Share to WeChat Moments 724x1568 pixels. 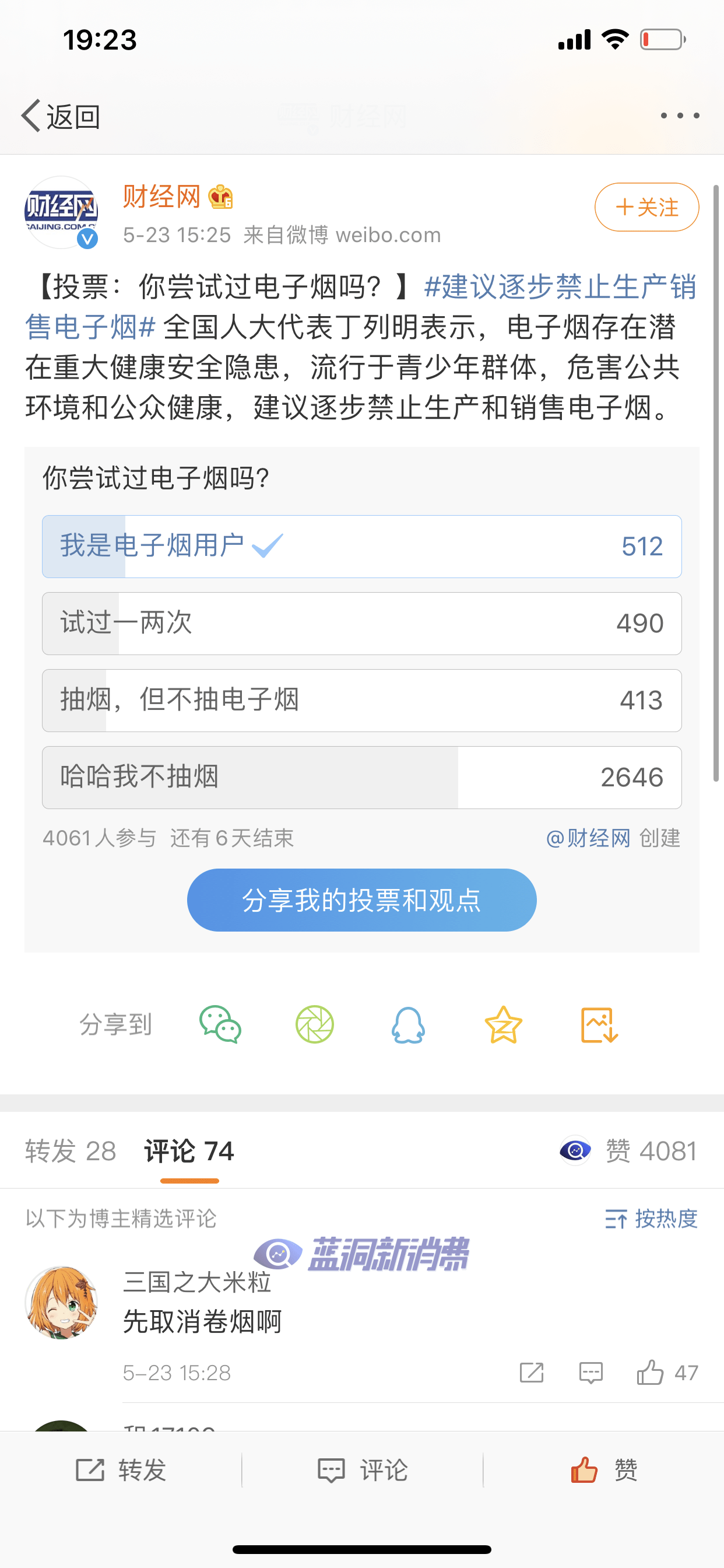tap(315, 1025)
